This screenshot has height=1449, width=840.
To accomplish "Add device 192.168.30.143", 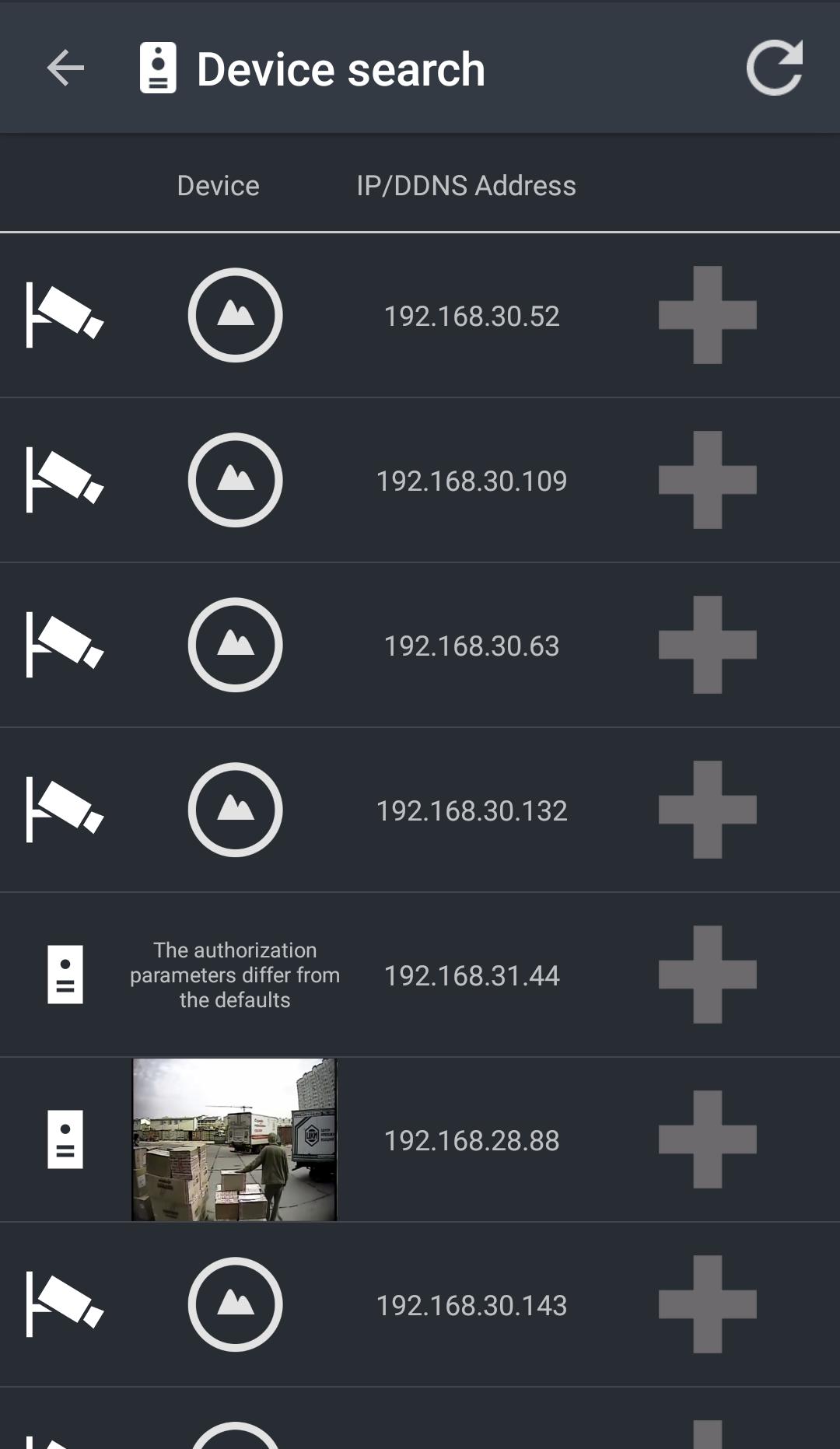I will 707,1304.
